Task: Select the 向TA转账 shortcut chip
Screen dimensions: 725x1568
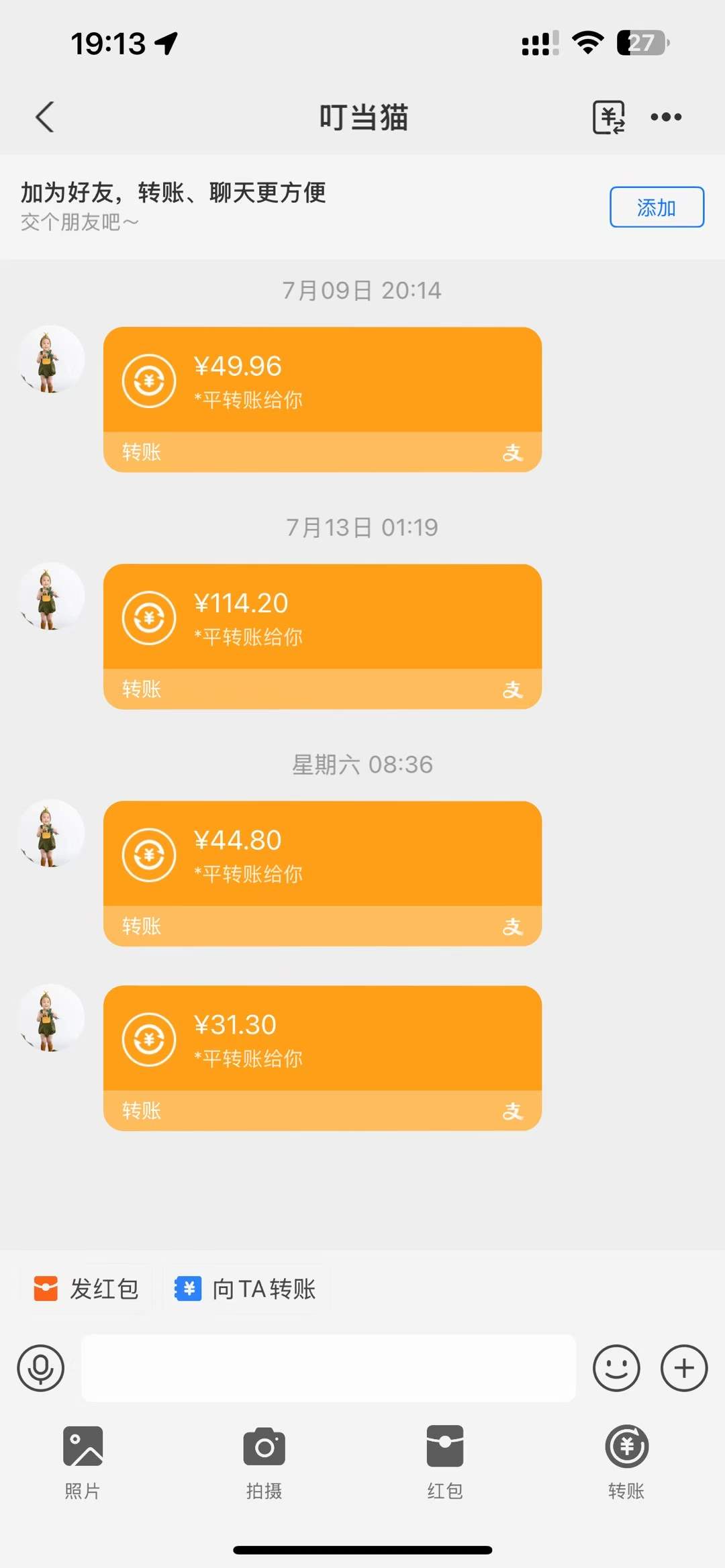Action: (x=246, y=1289)
